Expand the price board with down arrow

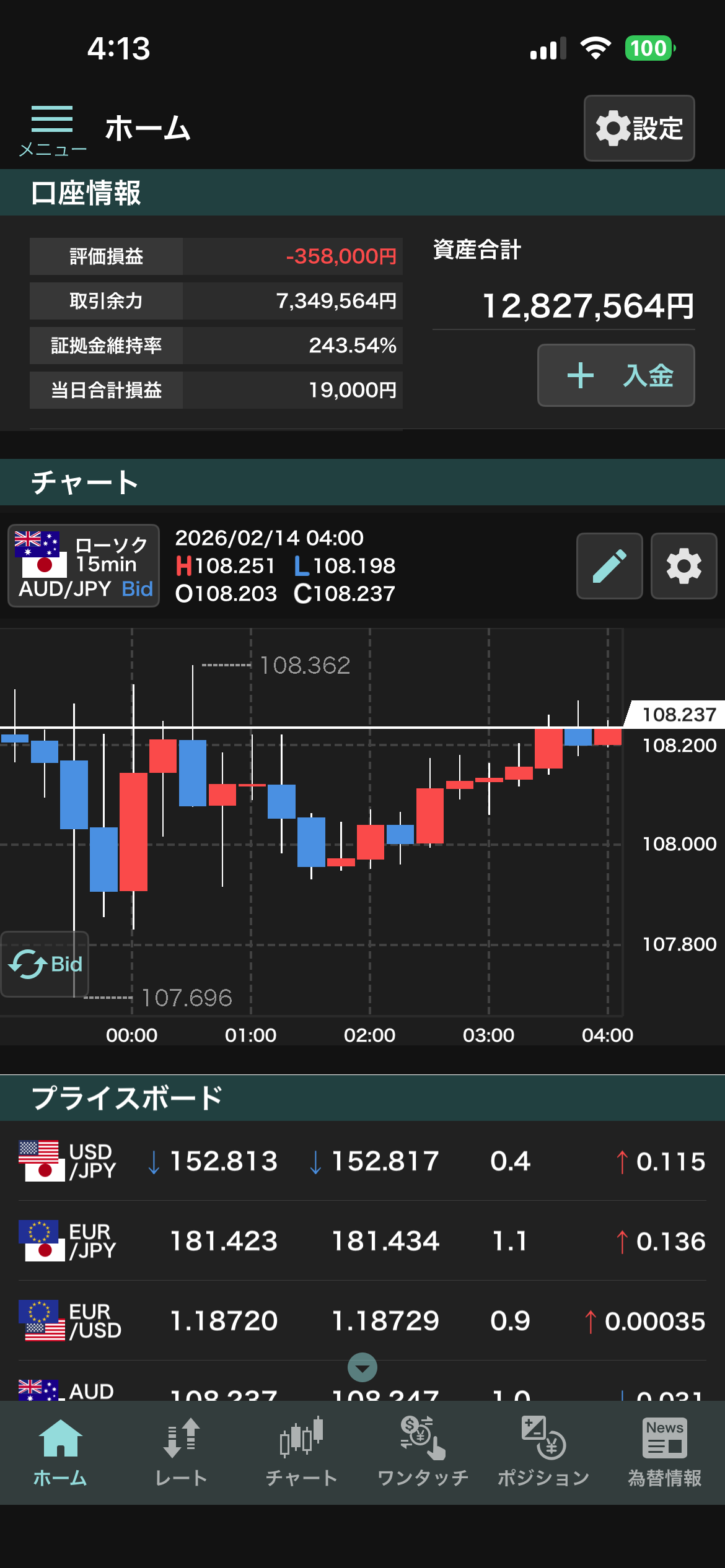point(362,1367)
